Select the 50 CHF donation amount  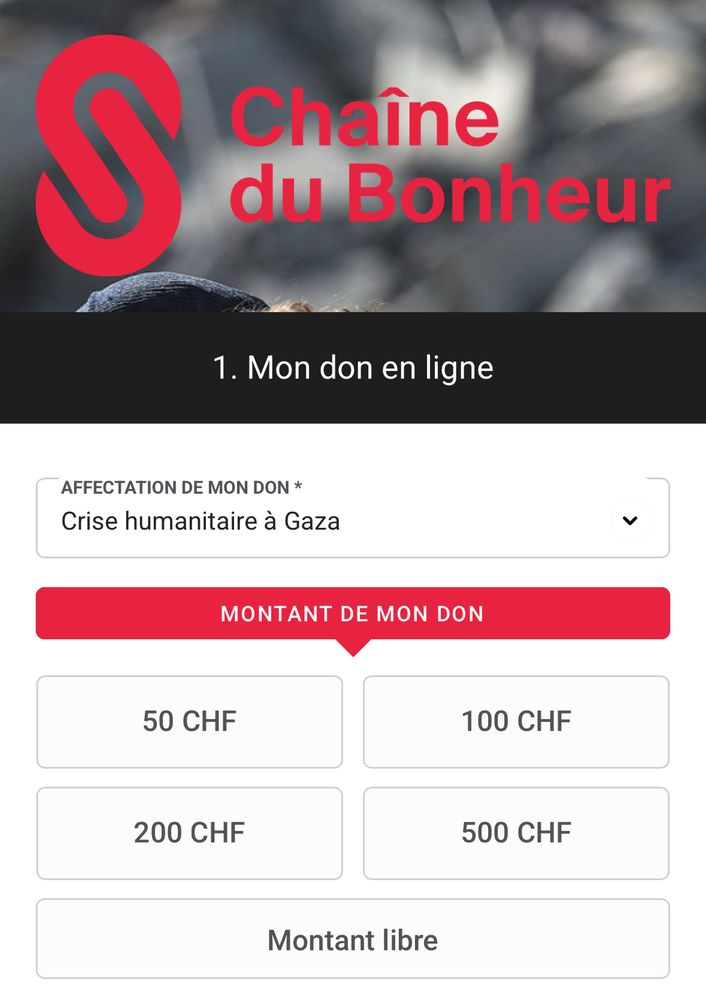coord(190,722)
